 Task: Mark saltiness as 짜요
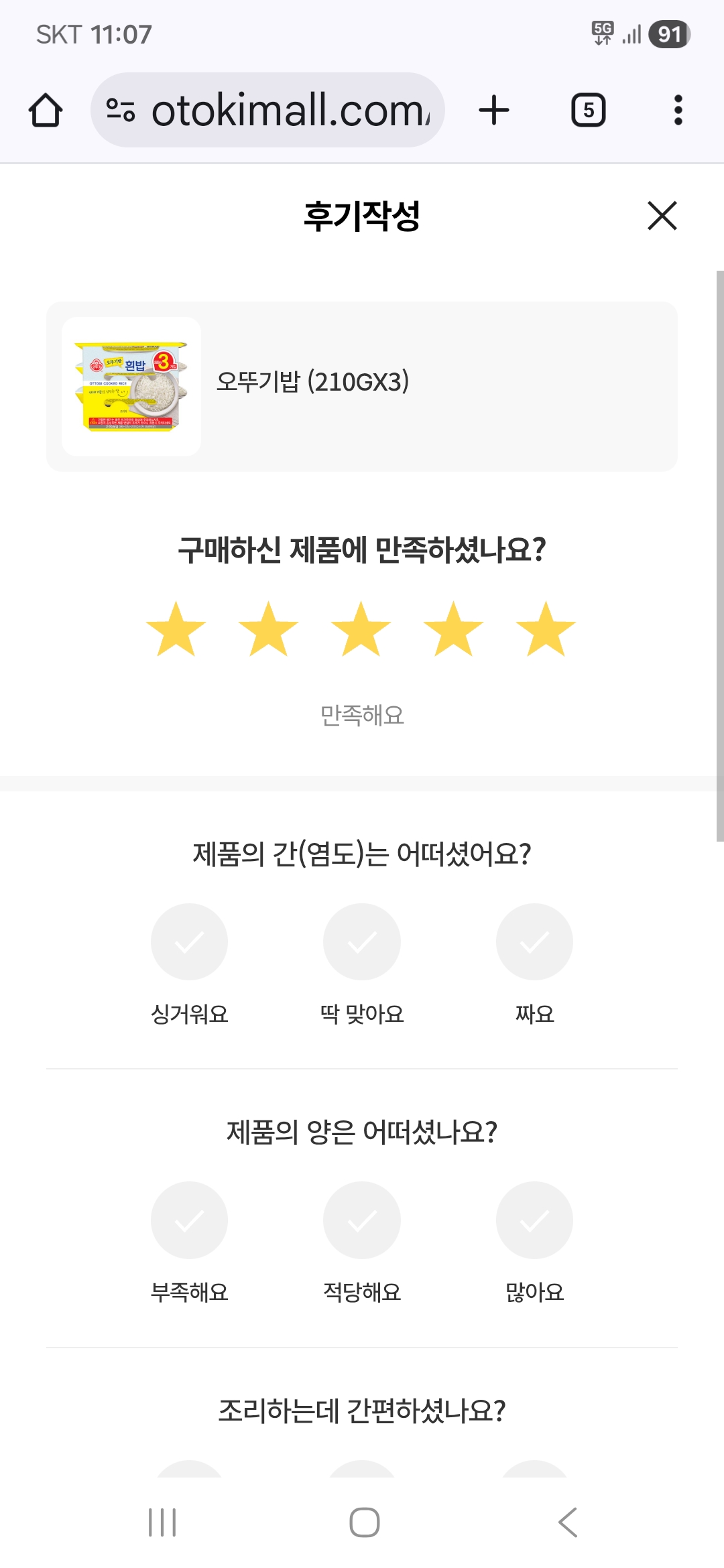tap(534, 942)
